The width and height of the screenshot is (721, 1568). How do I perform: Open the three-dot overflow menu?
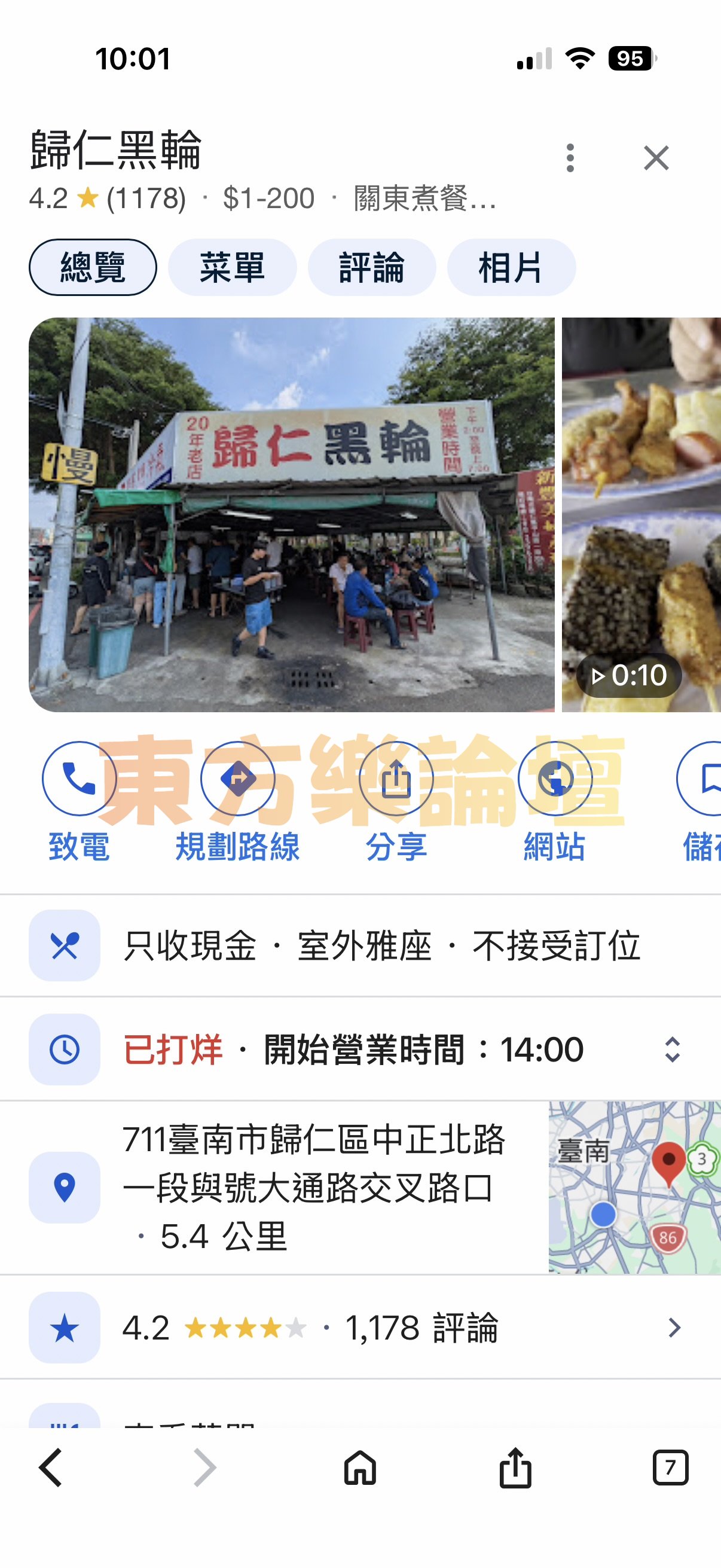point(570,158)
